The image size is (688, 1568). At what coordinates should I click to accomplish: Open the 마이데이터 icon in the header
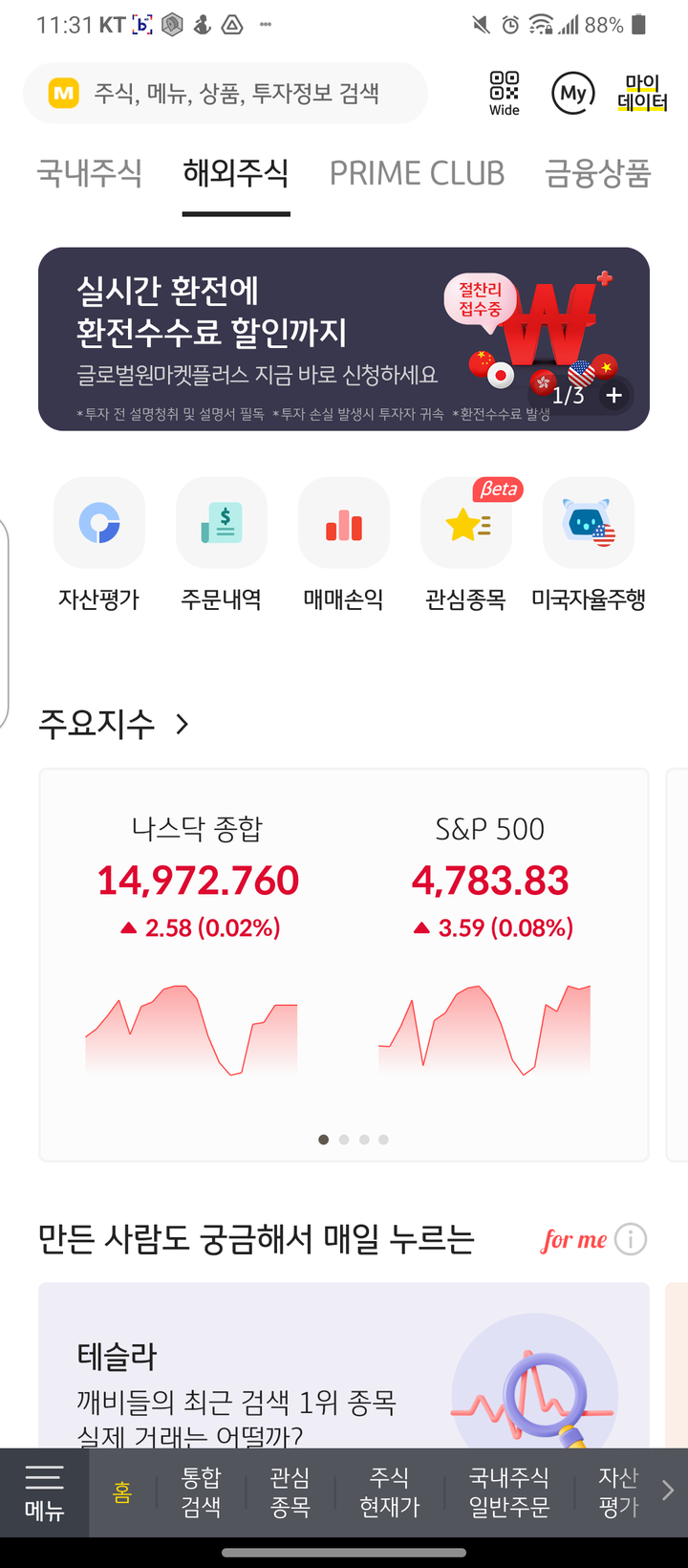click(x=642, y=93)
